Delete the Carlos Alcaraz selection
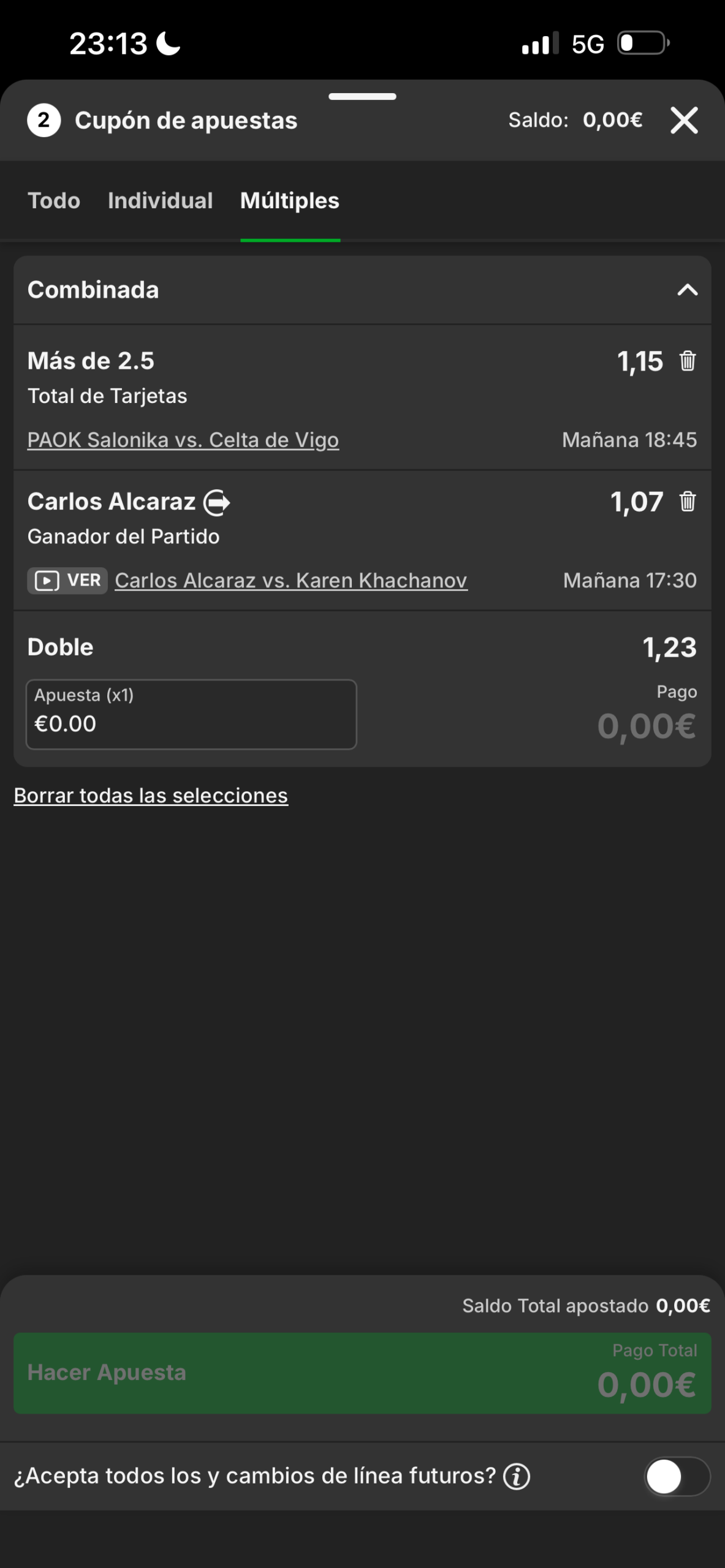This screenshot has width=725, height=1568. (687, 502)
